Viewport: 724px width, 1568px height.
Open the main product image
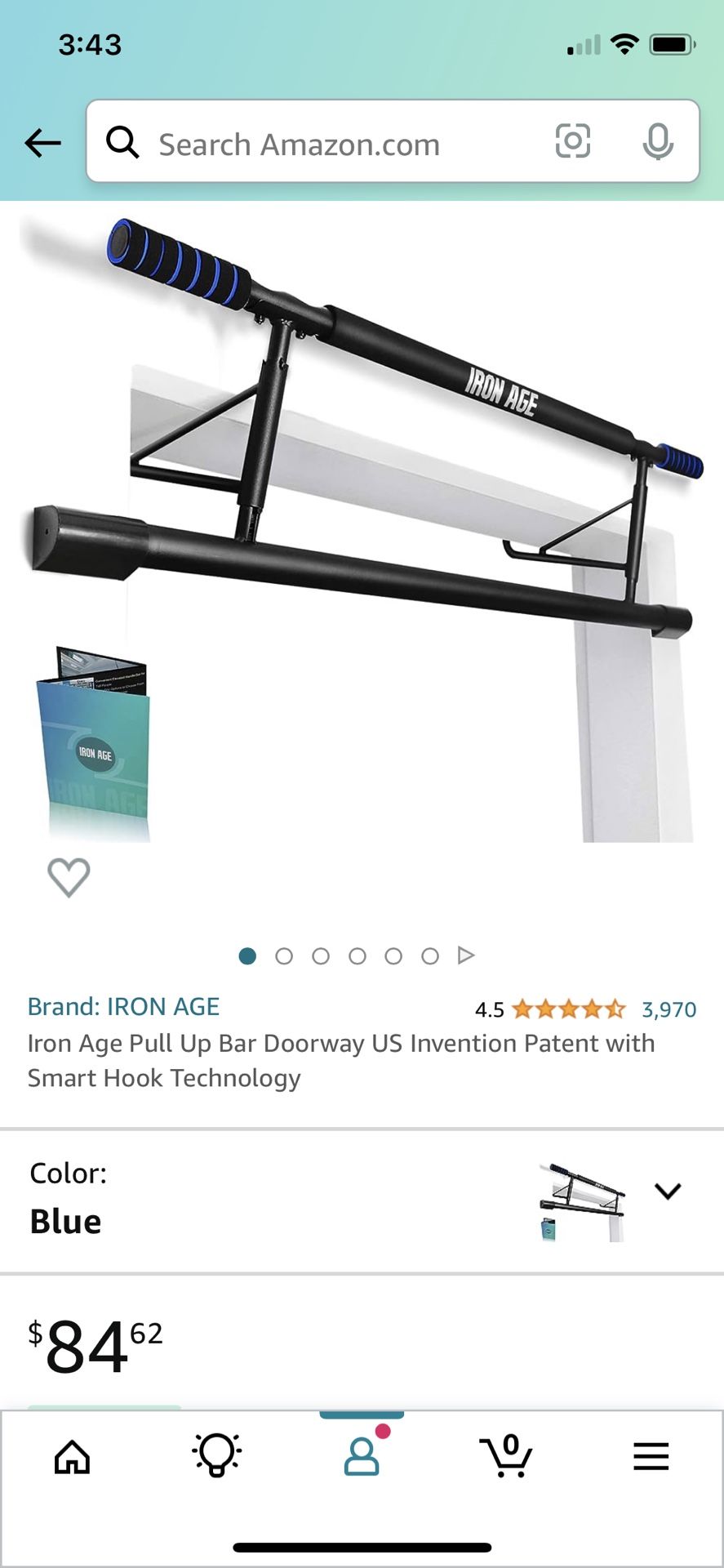click(362, 528)
